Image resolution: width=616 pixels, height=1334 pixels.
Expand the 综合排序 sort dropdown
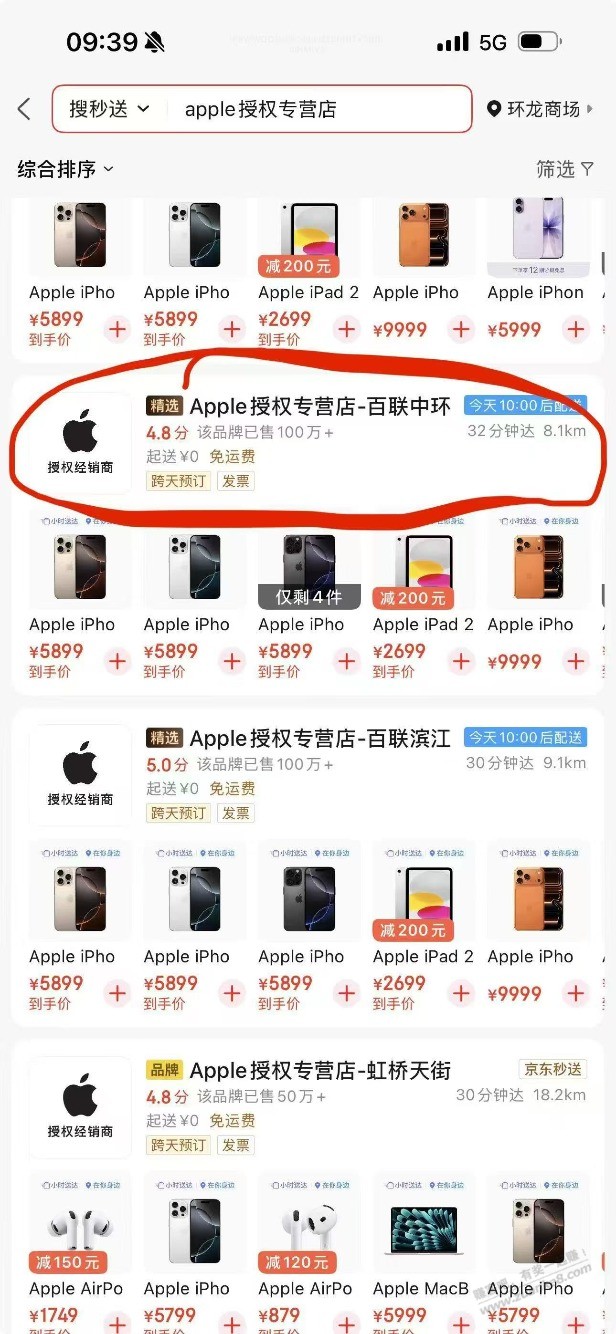pyautogui.click(x=65, y=169)
